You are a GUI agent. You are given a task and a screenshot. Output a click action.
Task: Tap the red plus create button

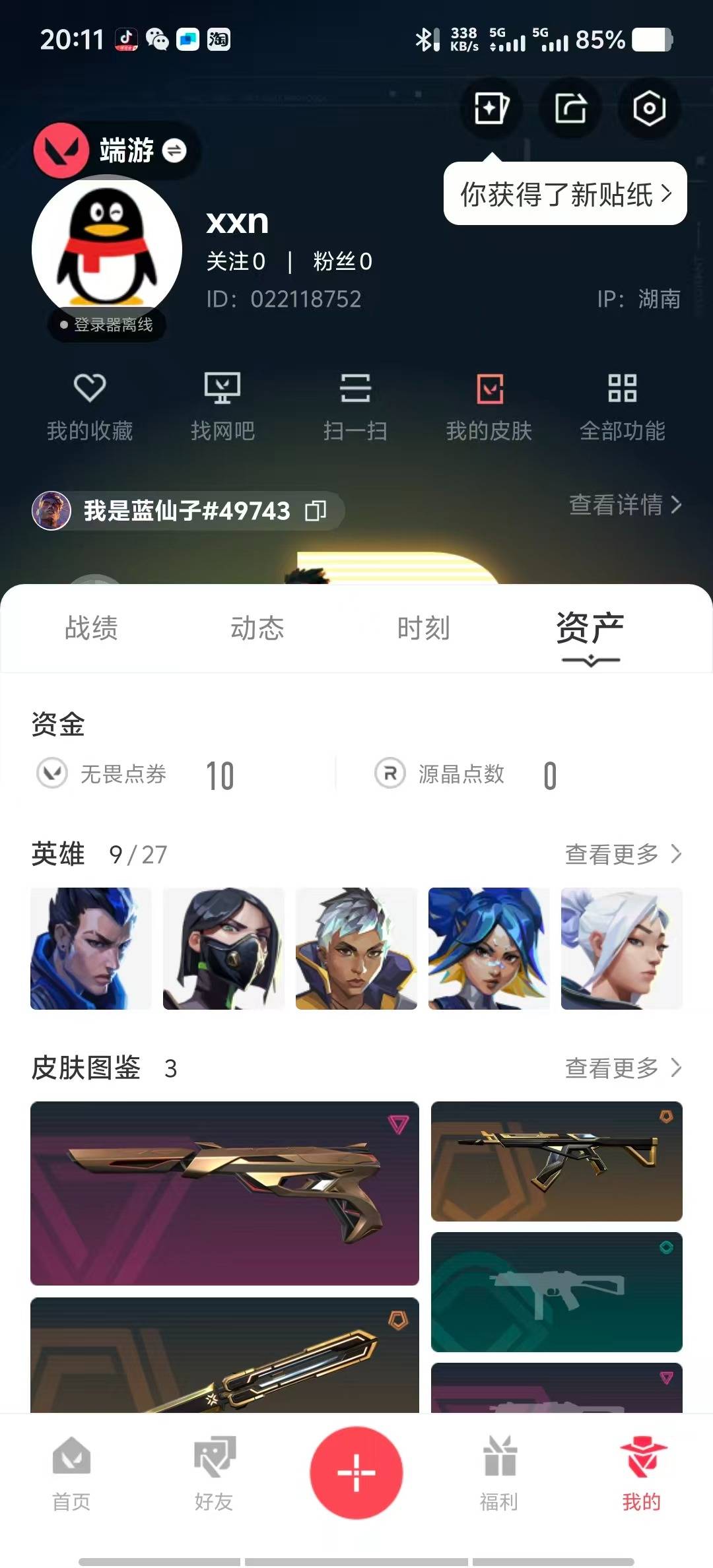356,1472
